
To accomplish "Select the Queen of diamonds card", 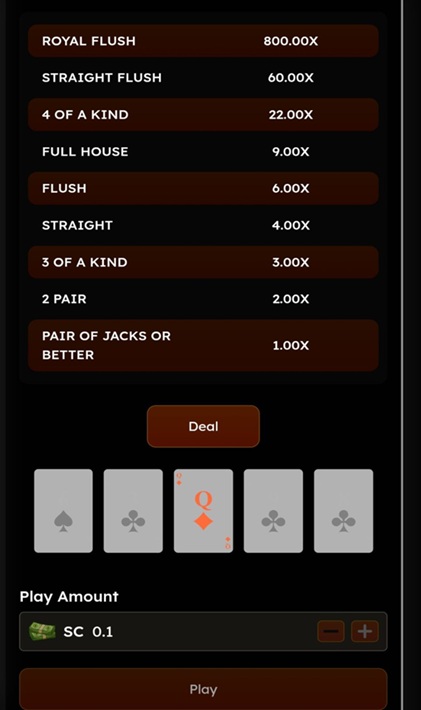I will tap(203, 511).
